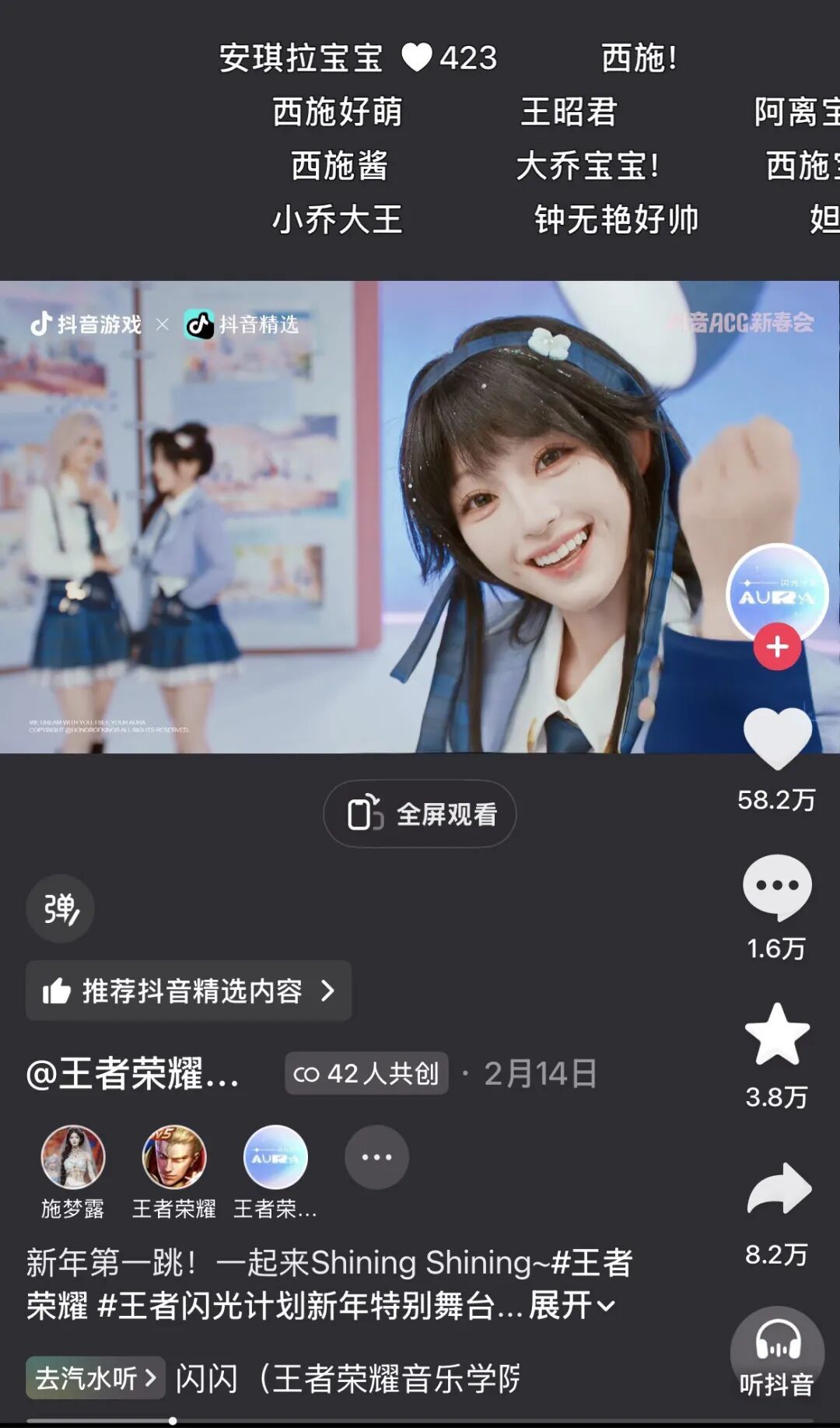
Task: Open the AURA 闪光计划 badge
Action: pyautogui.click(x=779, y=595)
